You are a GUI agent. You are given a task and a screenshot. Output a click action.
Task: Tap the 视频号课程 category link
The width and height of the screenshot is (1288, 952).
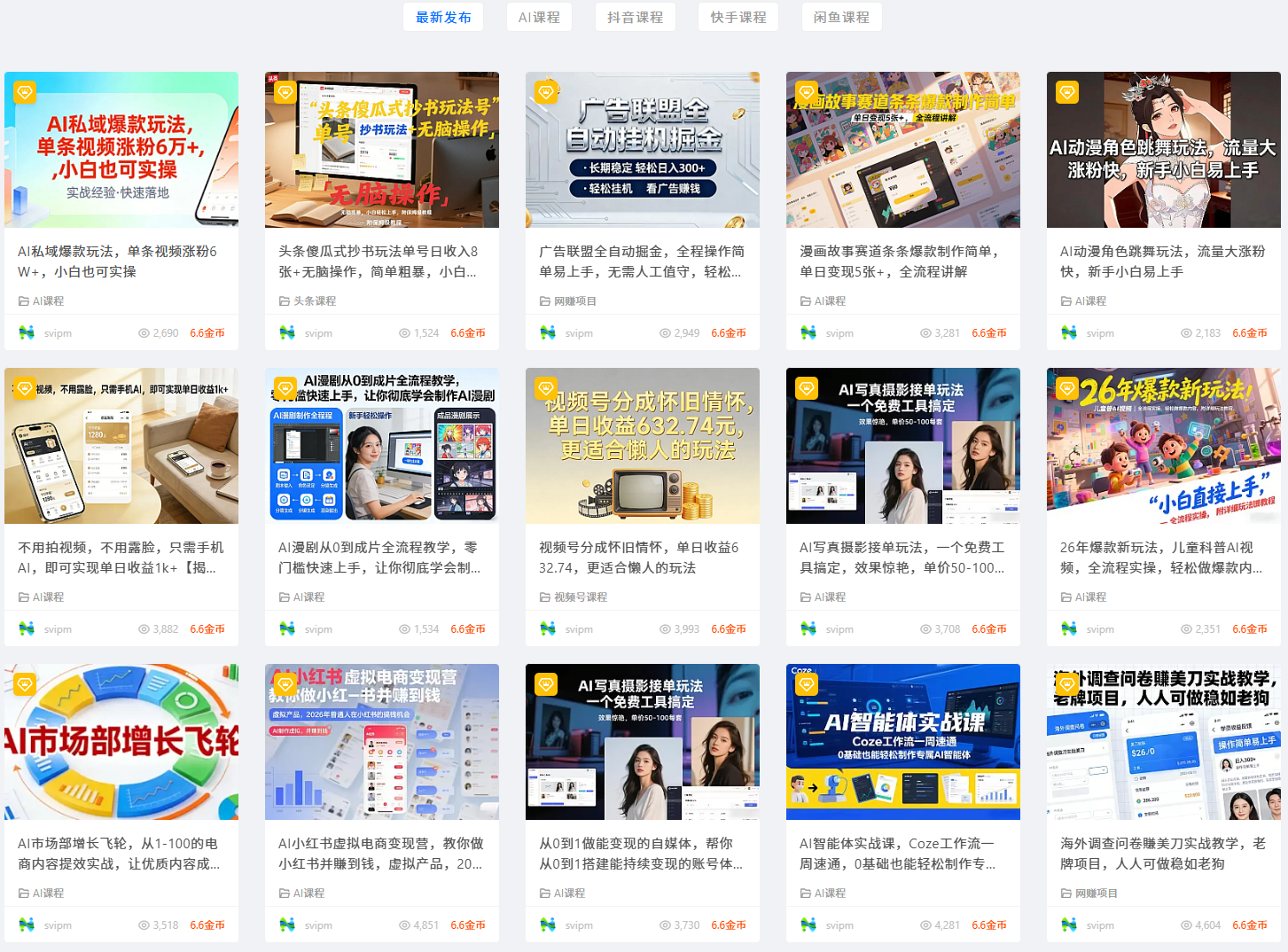pos(581,597)
